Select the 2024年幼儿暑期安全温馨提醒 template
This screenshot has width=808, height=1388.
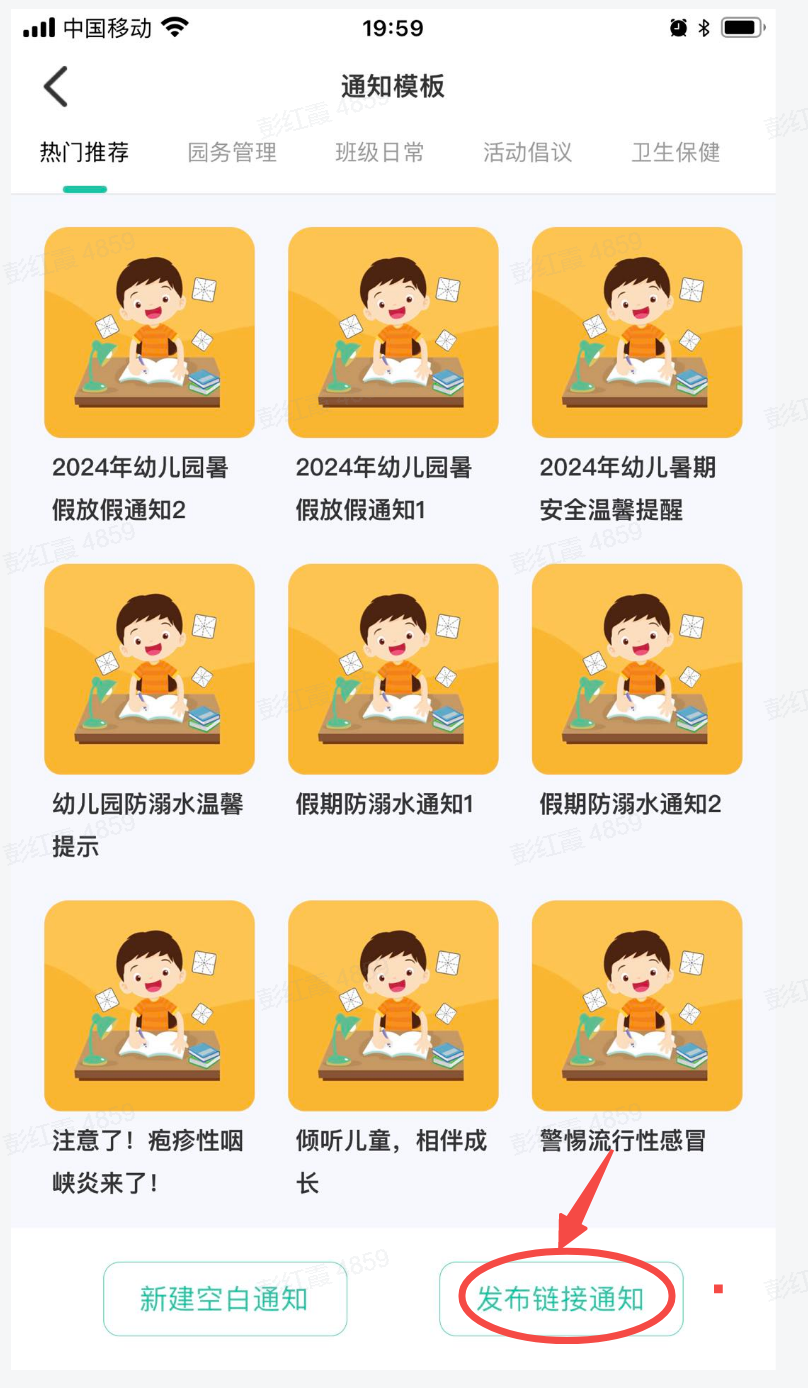[637, 333]
